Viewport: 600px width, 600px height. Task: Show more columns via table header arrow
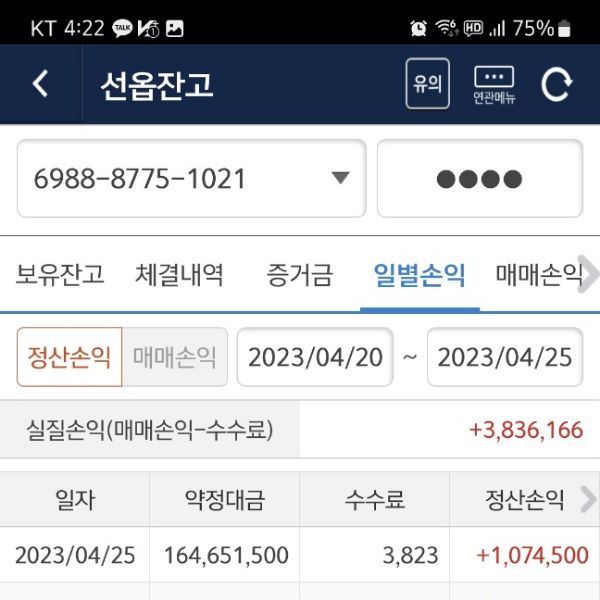pos(588,500)
